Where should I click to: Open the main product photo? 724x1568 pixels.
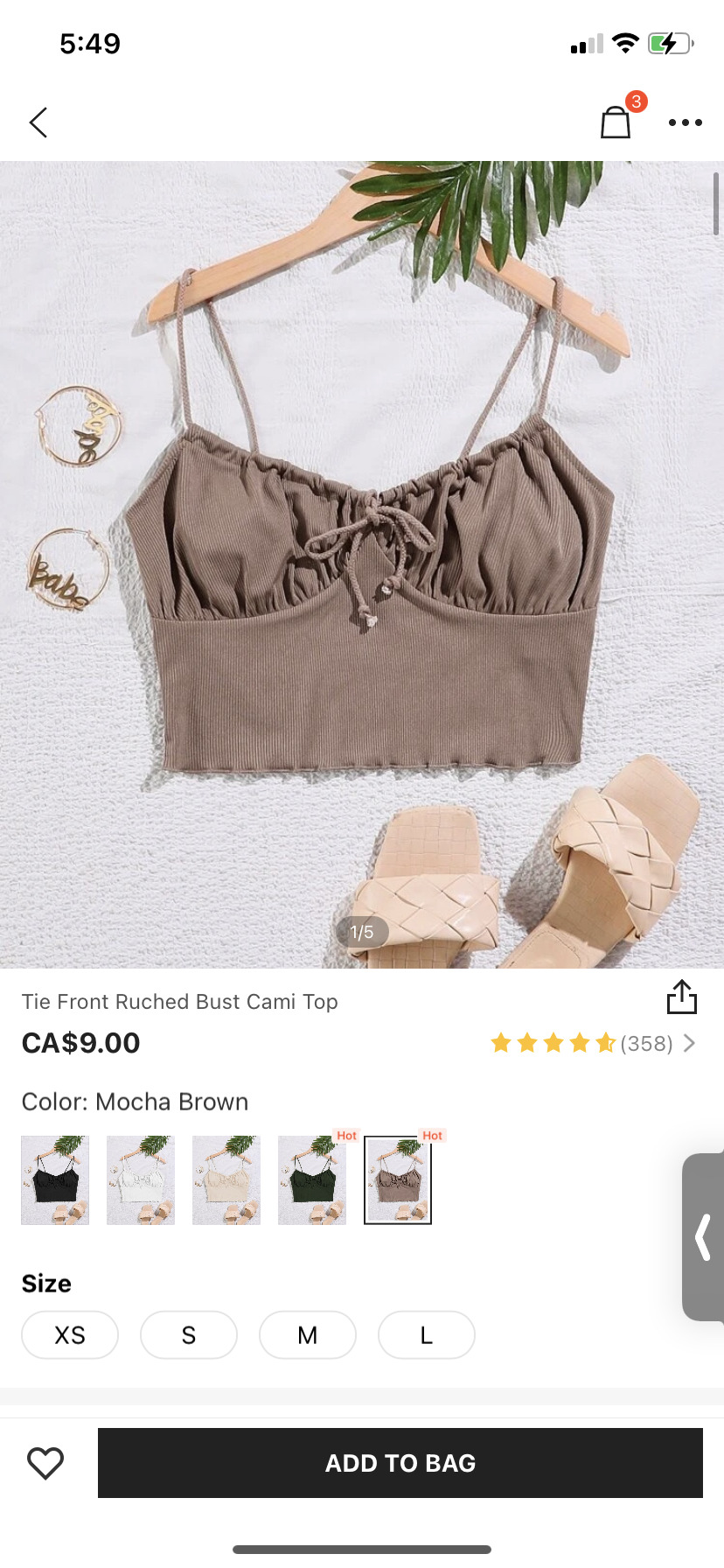pos(362,564)
